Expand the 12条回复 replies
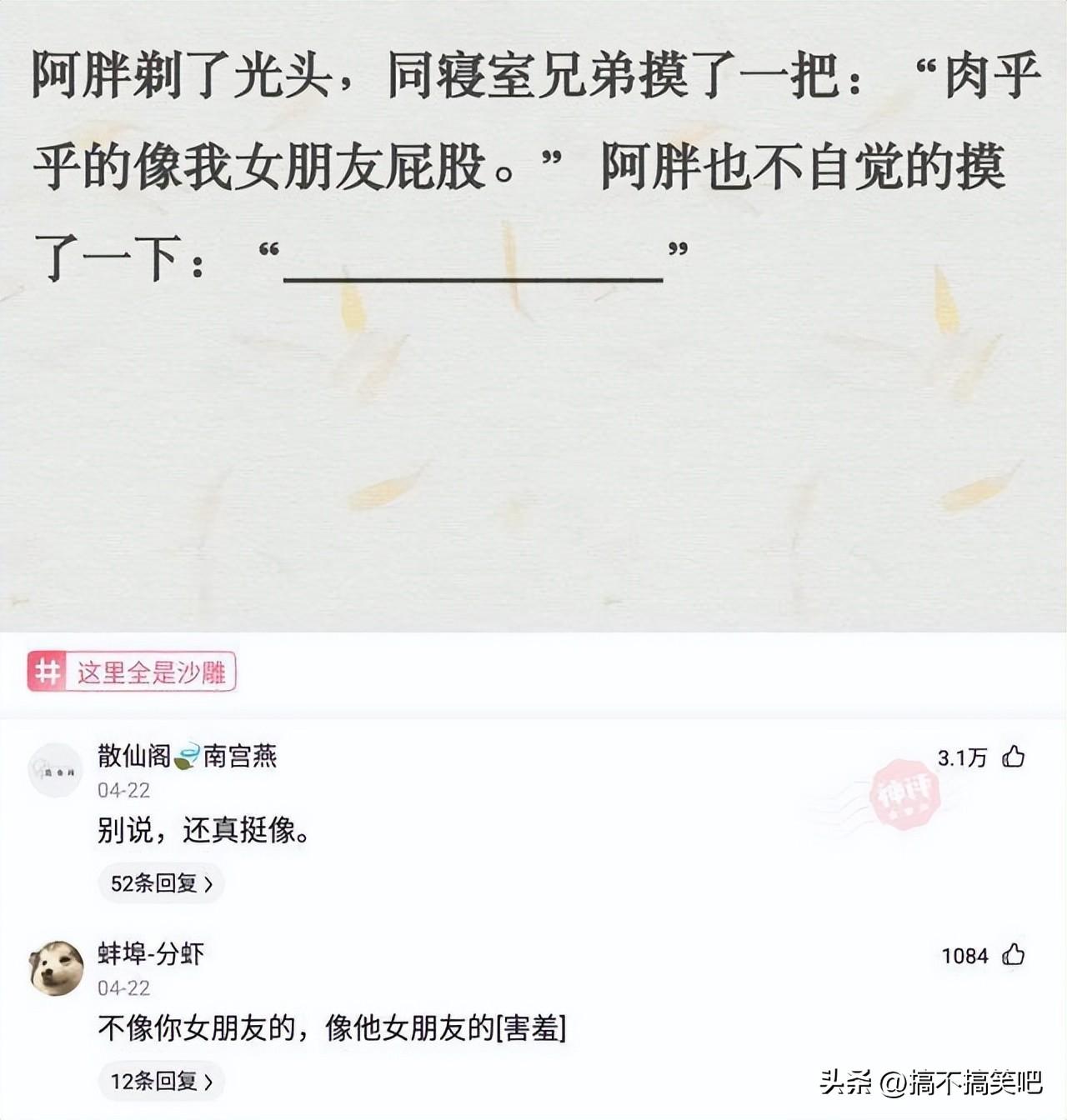Image resolution: width=1067 pixels, height=1120 pixels. coord(162,1082)
